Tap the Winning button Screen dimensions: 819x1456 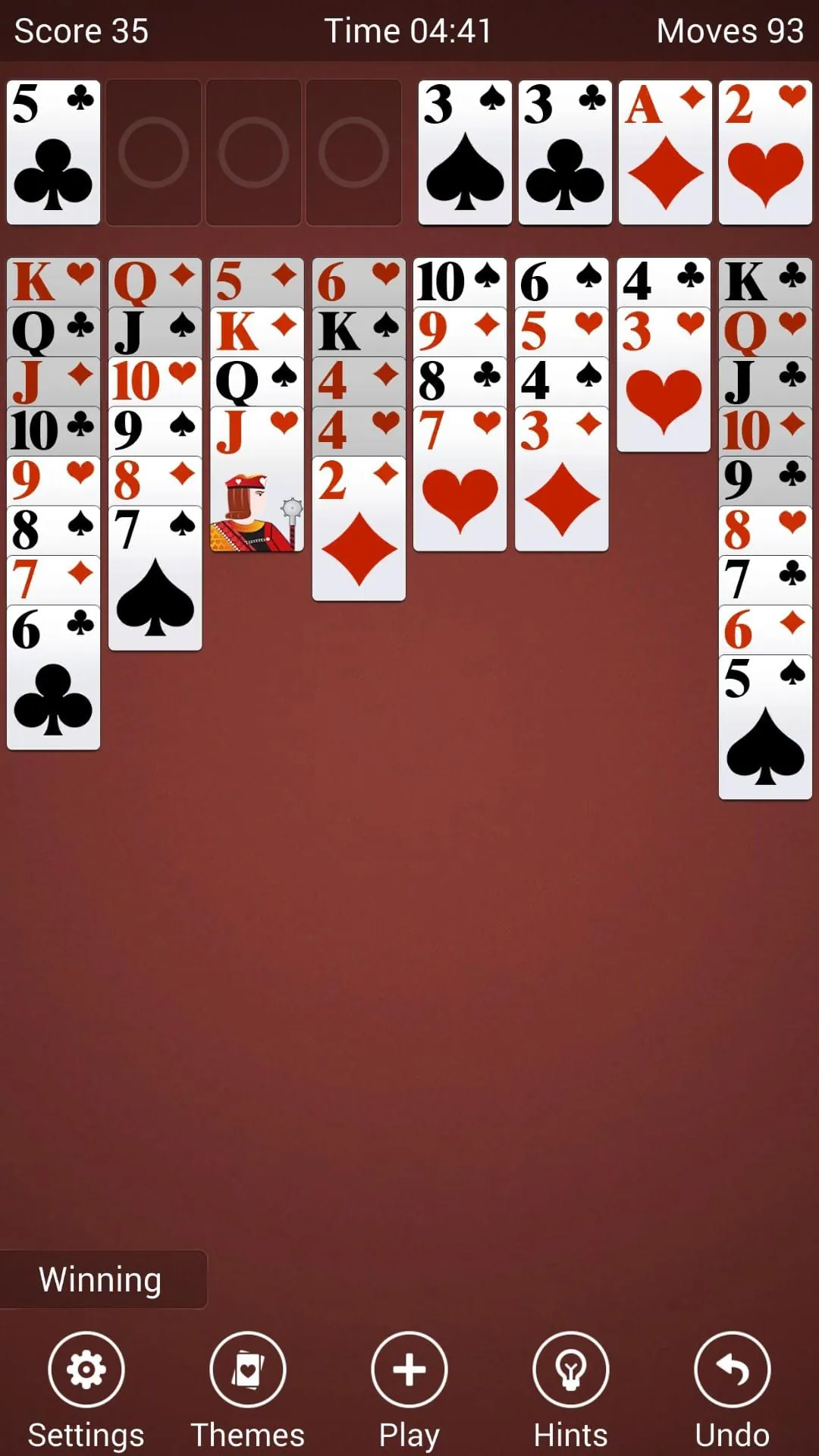(x=101, y=1279)
